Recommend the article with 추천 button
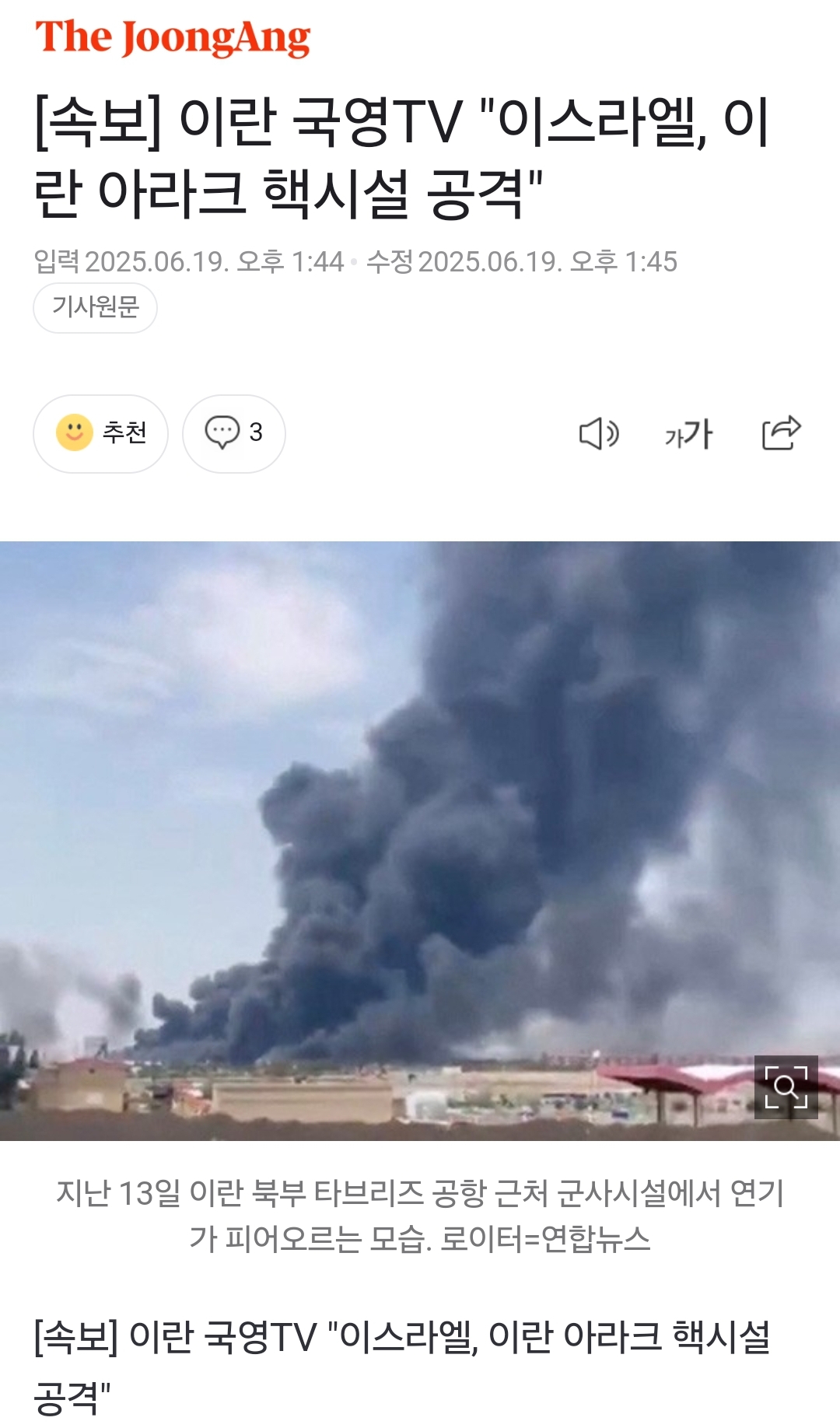 (100, 433)
